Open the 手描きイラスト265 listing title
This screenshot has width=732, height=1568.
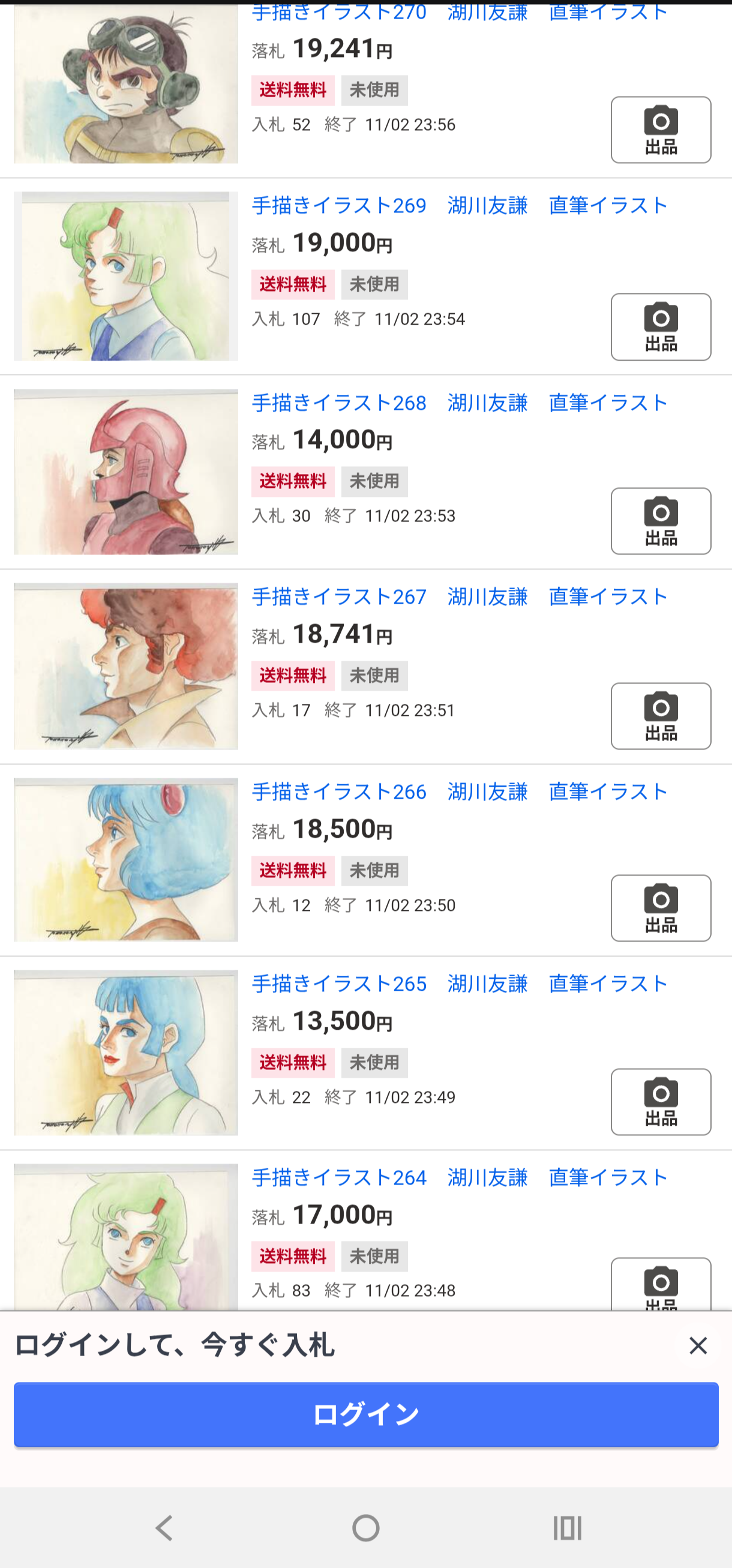click(460, 984)
